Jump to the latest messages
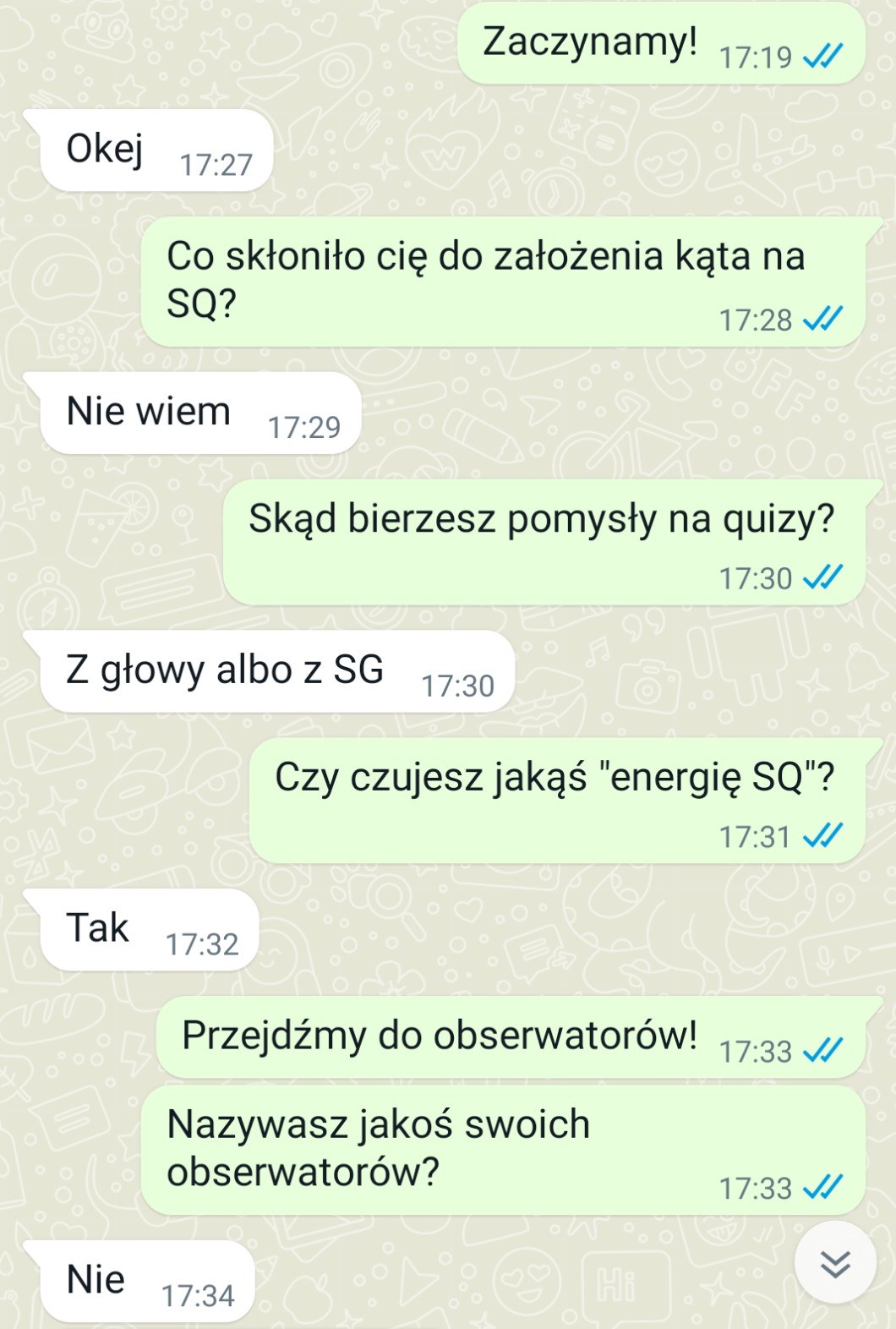 [835, 1263]
